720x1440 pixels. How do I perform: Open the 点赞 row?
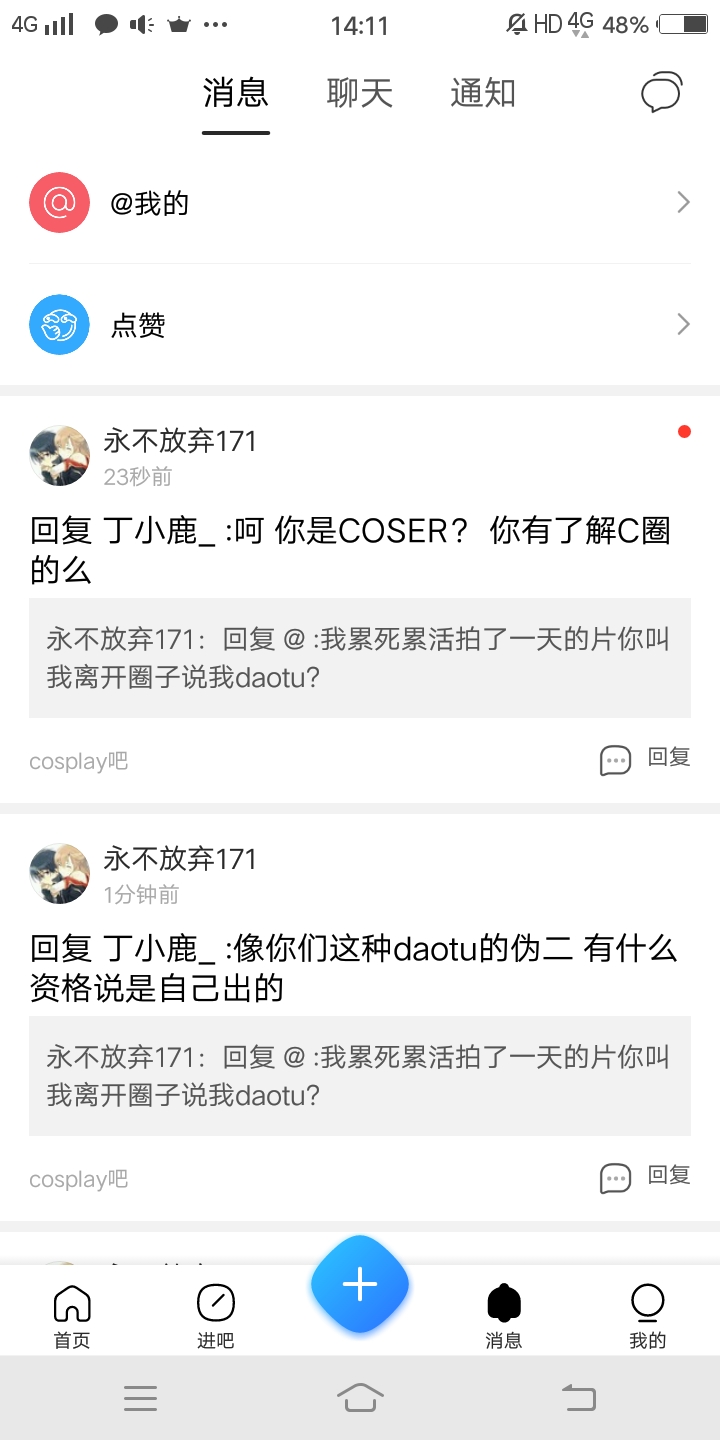tap(360, 324)
